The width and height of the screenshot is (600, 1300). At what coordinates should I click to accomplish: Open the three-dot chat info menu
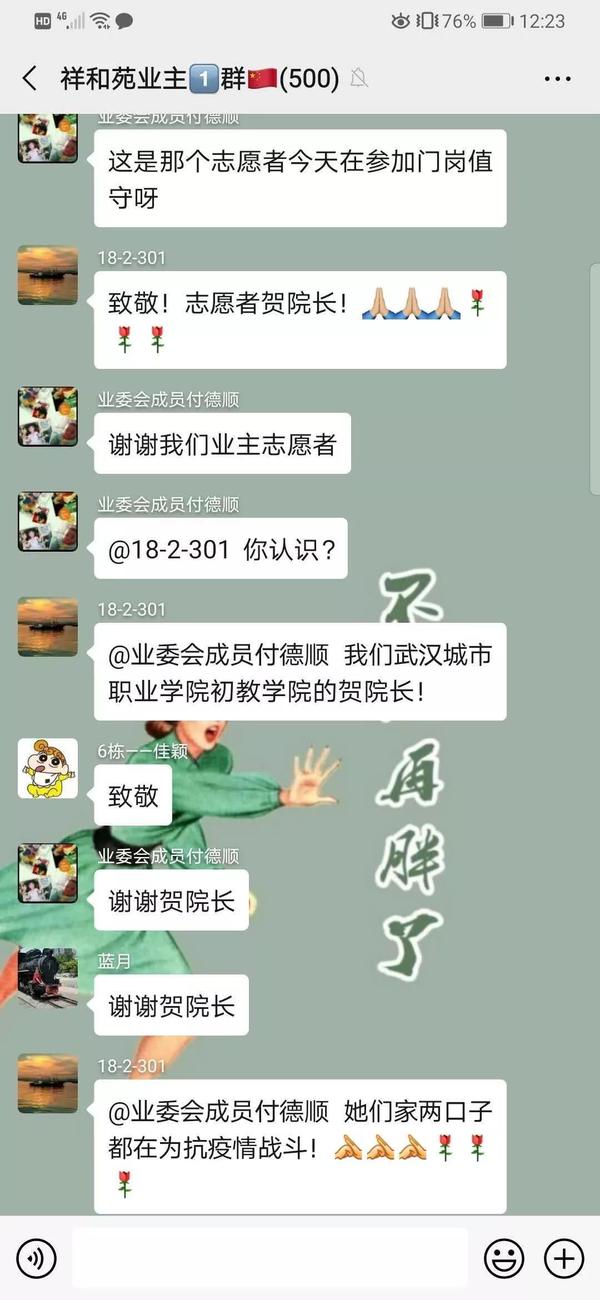pos(557,79)
